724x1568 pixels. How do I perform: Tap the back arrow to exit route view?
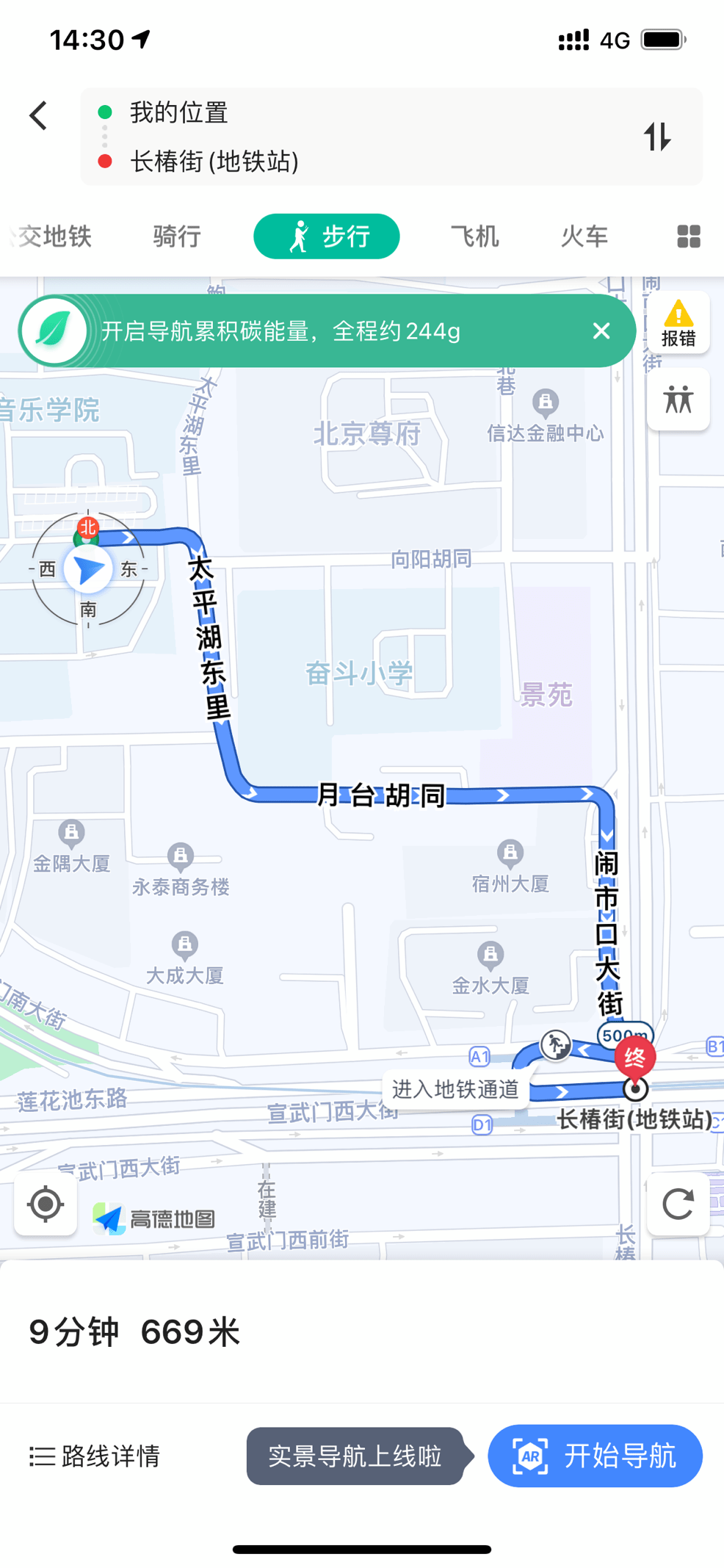[38, 116]
